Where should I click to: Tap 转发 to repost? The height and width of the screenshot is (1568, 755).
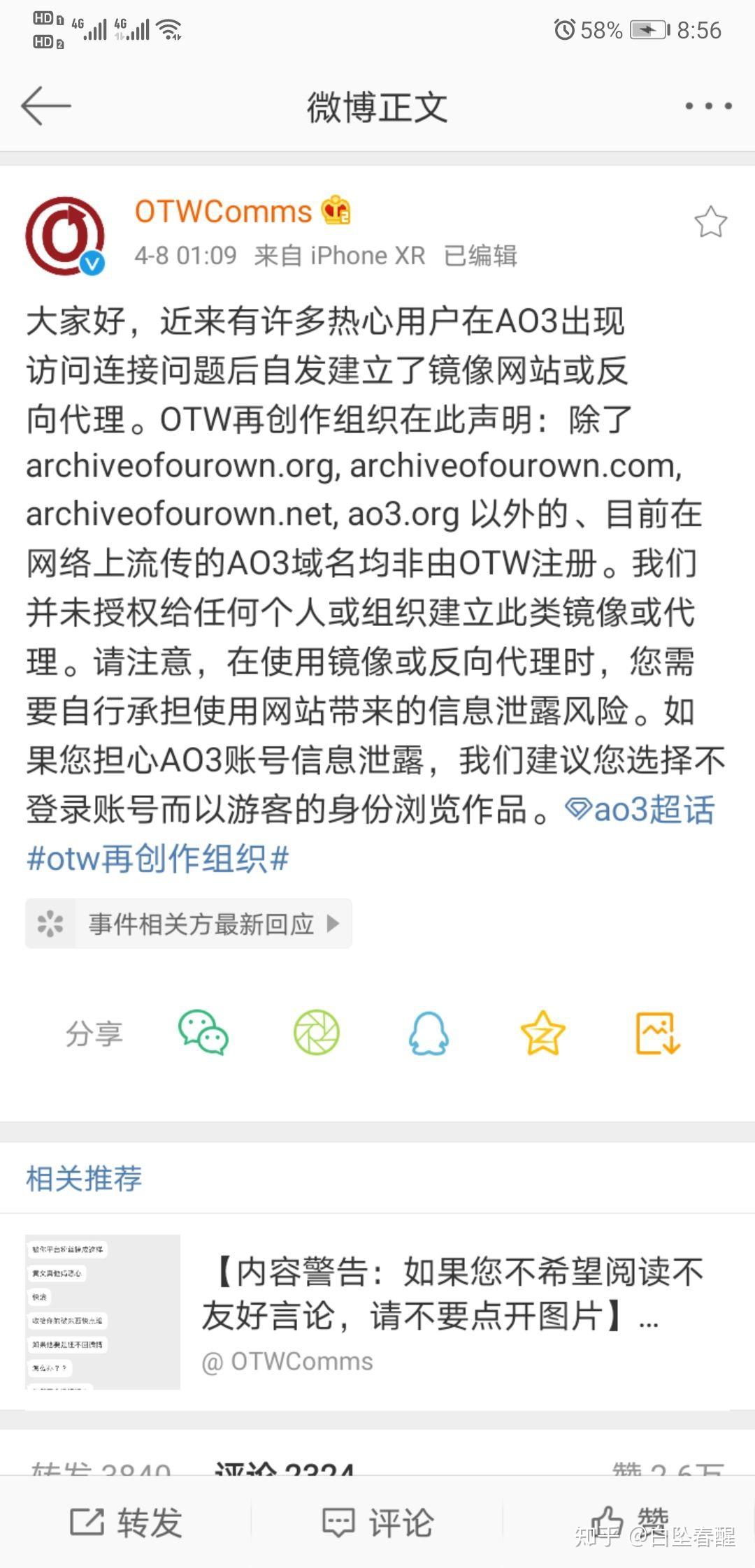[x=126, y=1522]
